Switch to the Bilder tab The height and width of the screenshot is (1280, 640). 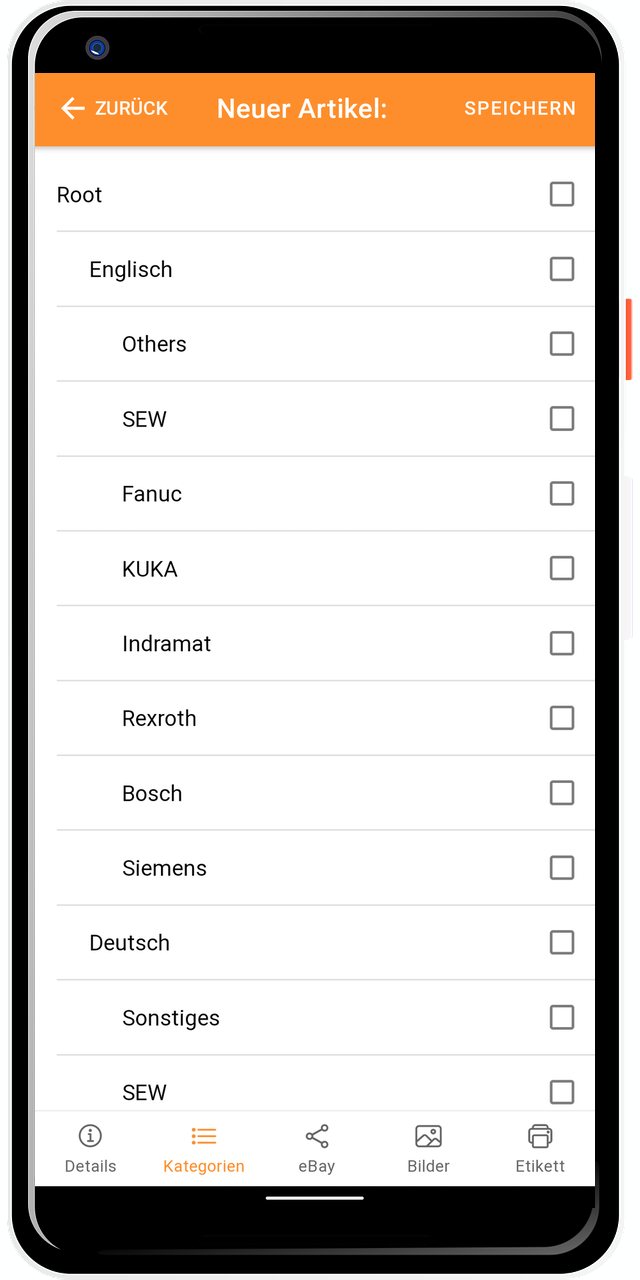428,1148
